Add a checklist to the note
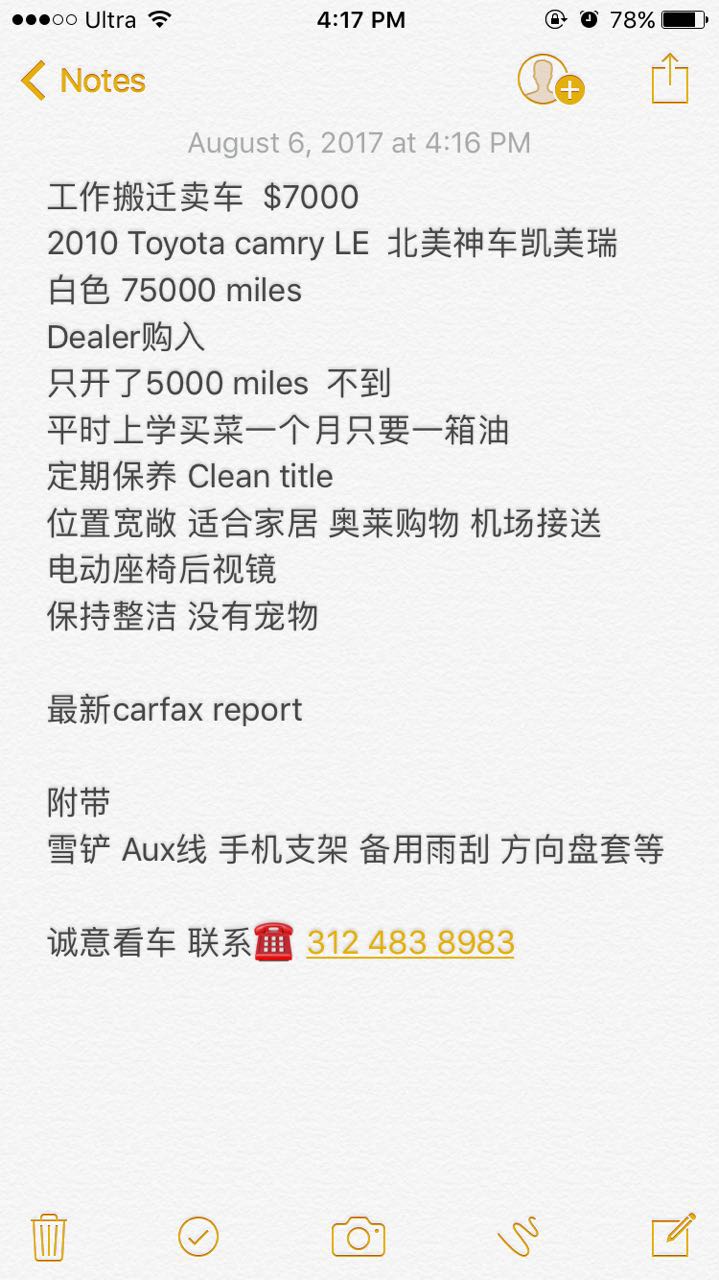719x1280 pixels. (198, 1237)
